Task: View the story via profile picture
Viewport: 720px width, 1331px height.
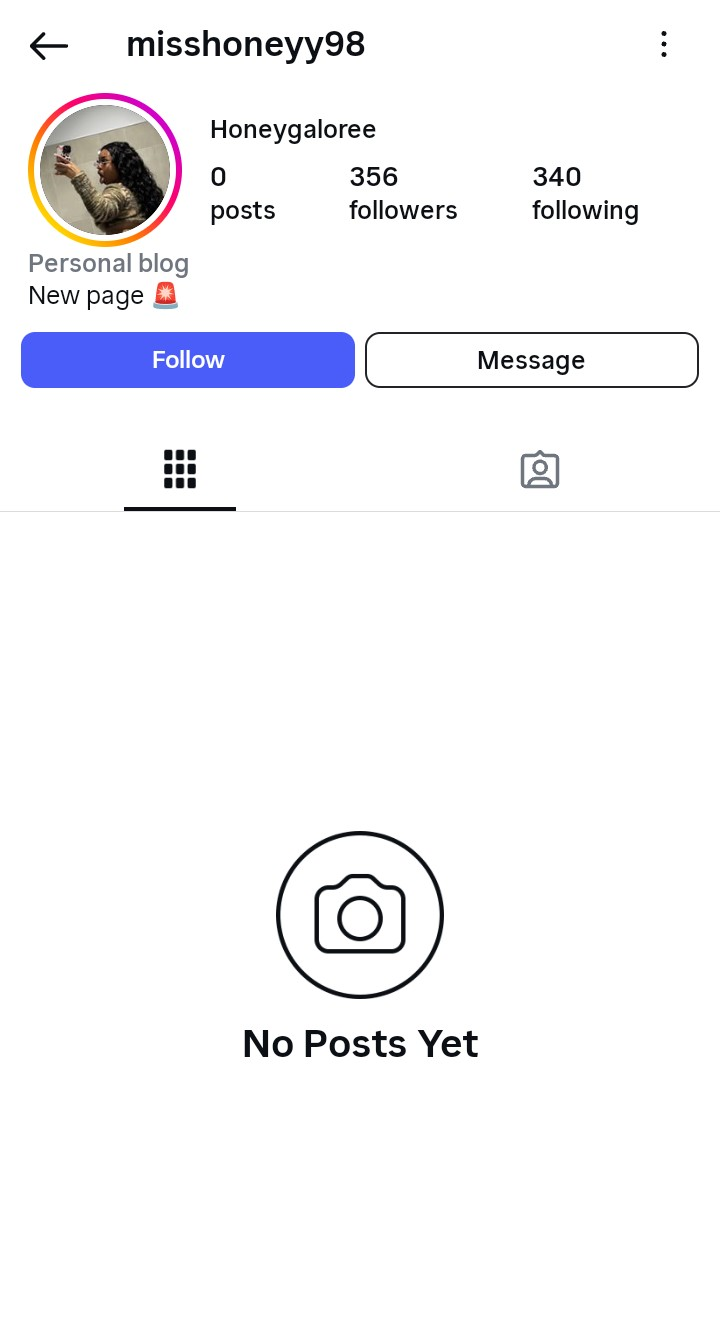Action: [105, 170]
